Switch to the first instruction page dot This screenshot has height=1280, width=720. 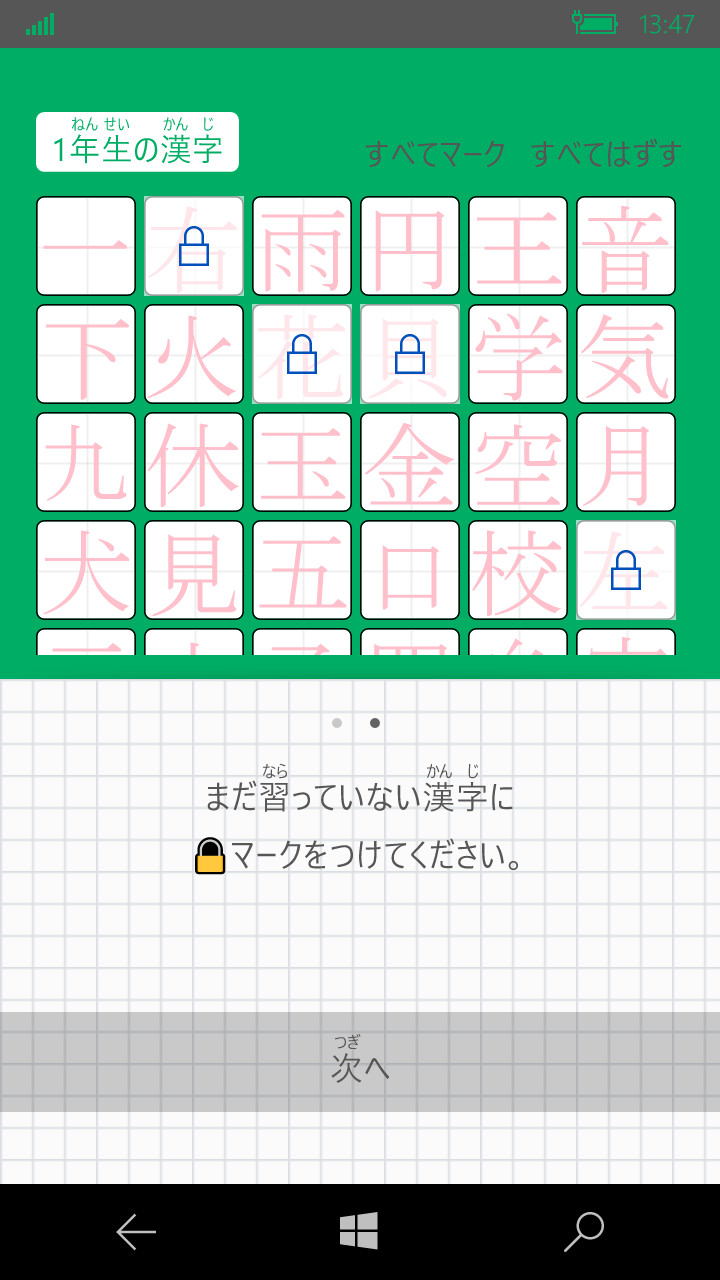pos(337,722)
